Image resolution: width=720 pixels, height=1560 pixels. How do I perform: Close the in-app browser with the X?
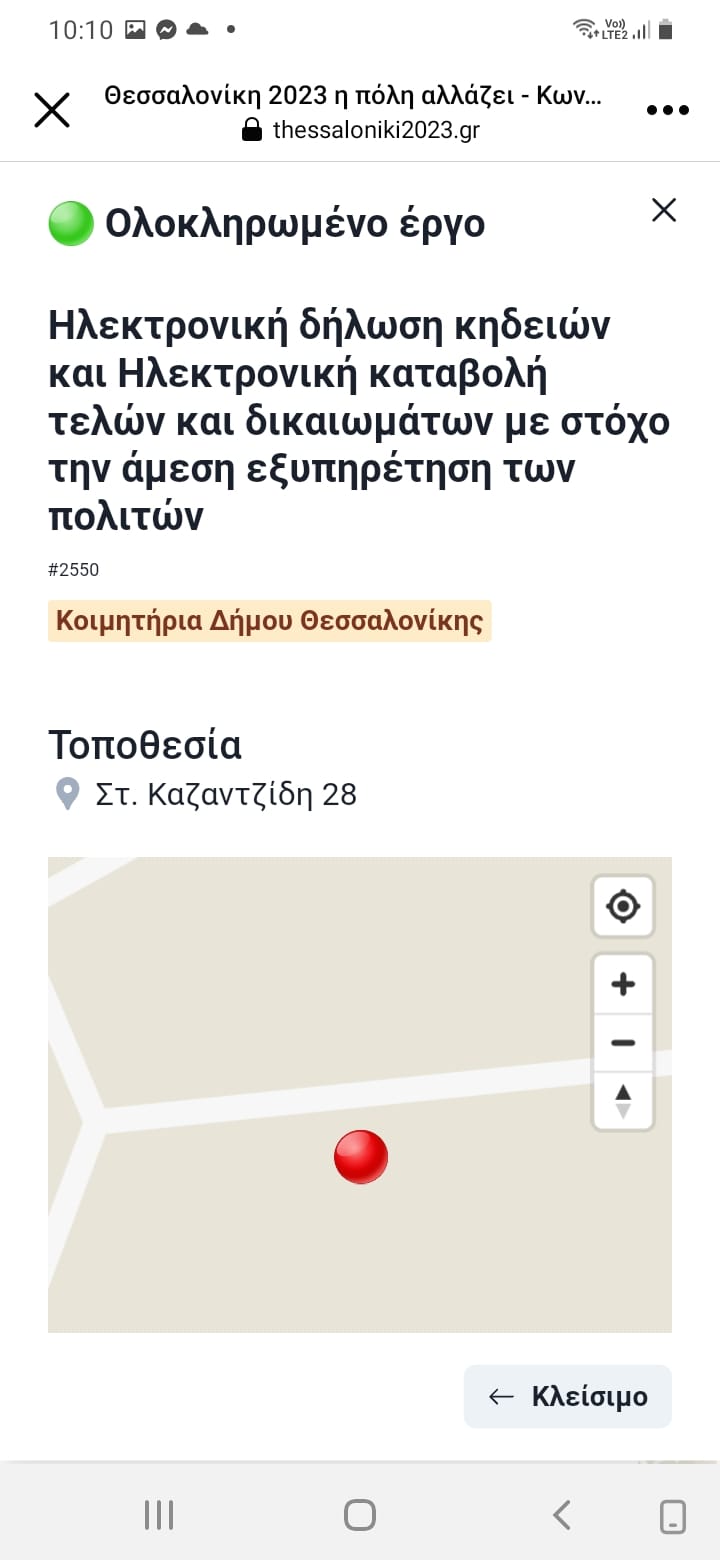[x=52, y=110]
